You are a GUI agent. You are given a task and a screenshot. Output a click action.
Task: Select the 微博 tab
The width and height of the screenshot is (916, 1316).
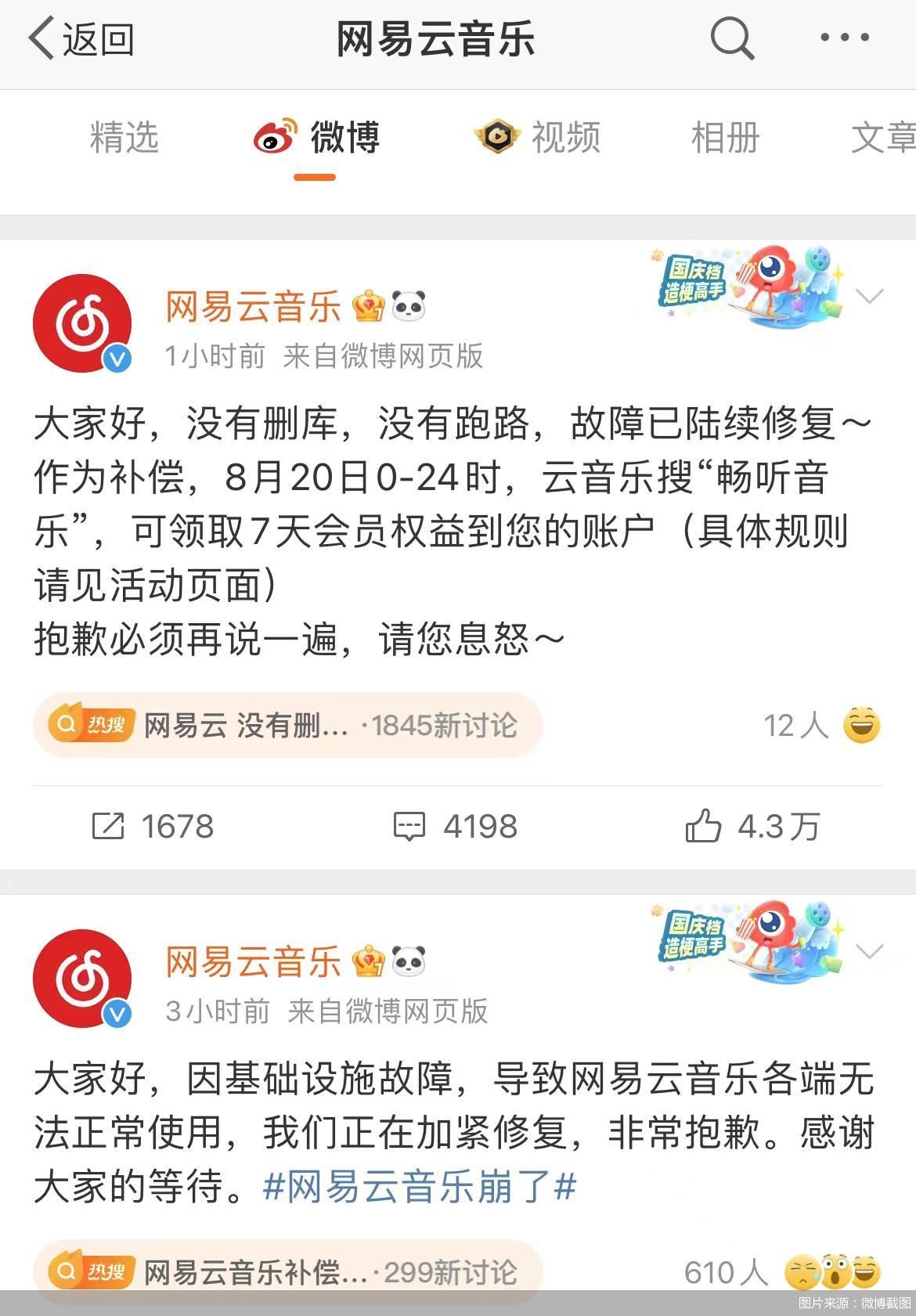pyautogui.click(x=316, y=138)
